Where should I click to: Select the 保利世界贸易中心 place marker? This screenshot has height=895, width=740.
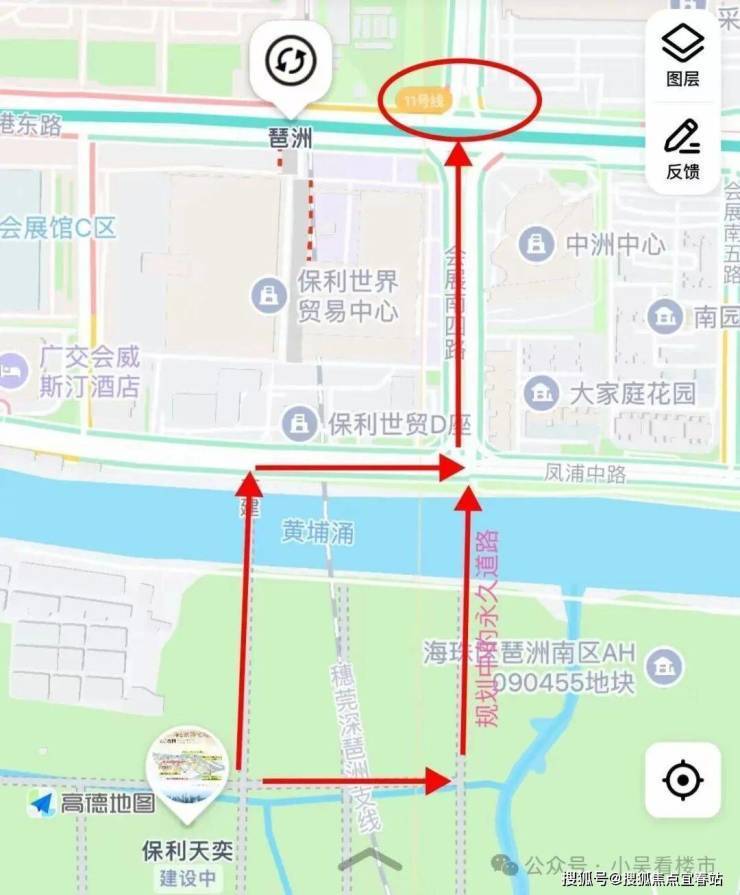268,294
